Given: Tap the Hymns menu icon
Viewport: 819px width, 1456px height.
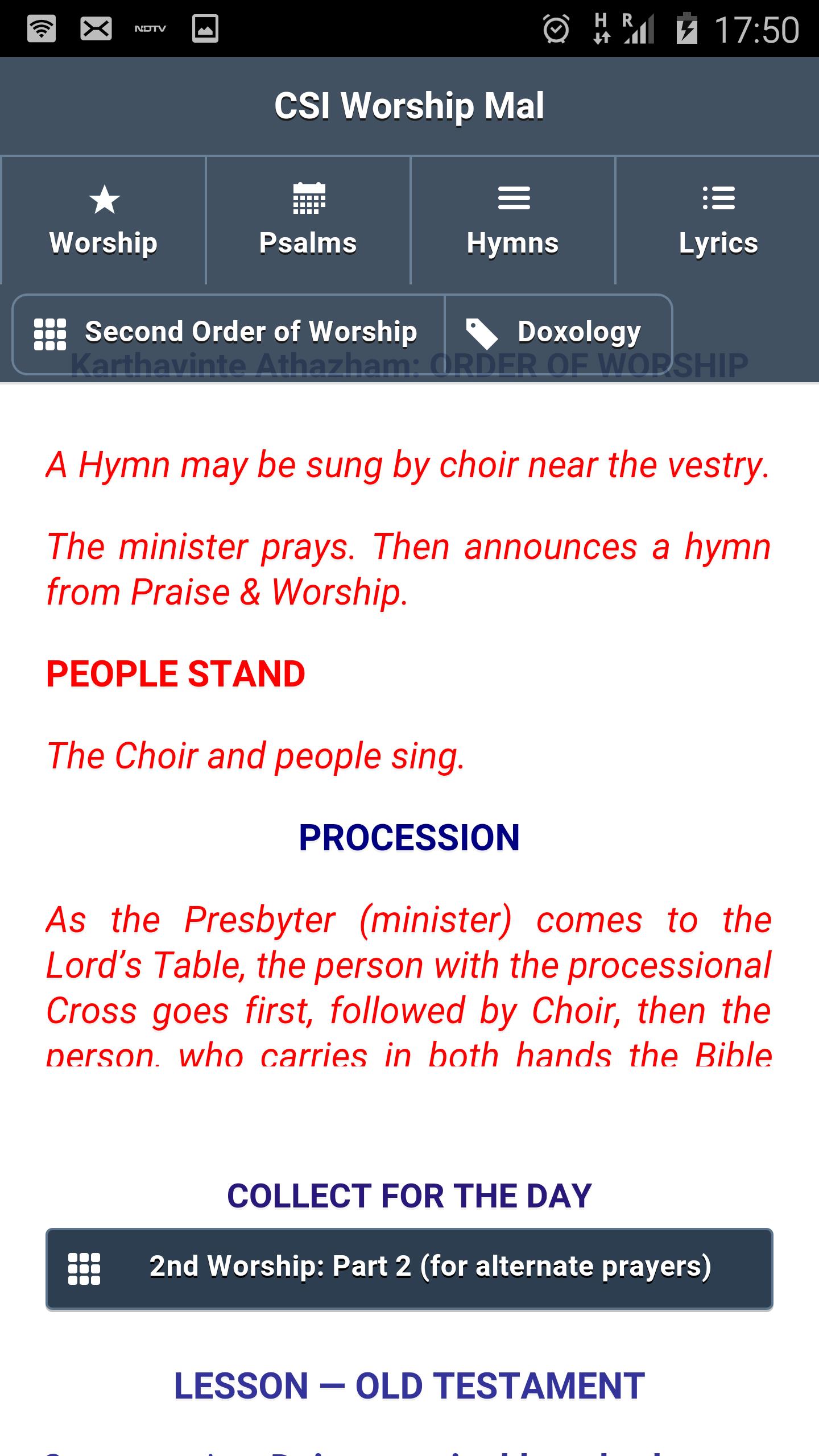Looking at the screenshot, I should click(513, 200).
